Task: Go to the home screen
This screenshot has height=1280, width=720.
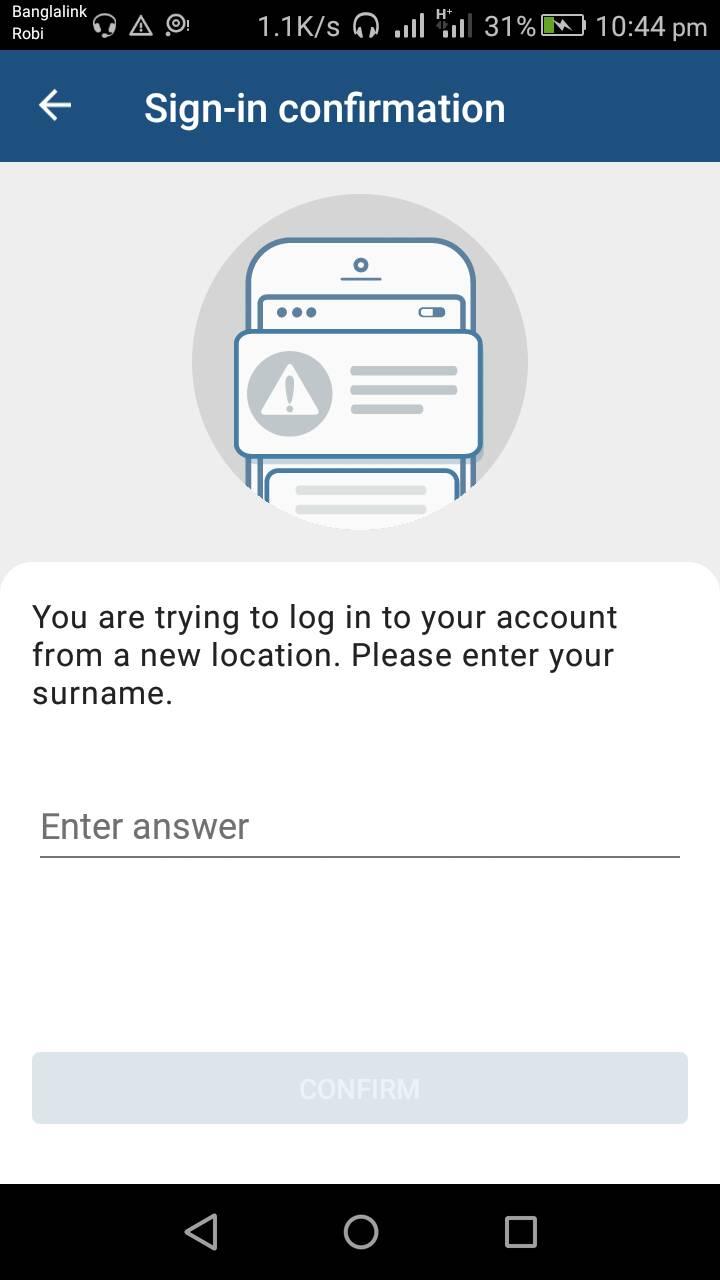Action: coord(360,1232)
